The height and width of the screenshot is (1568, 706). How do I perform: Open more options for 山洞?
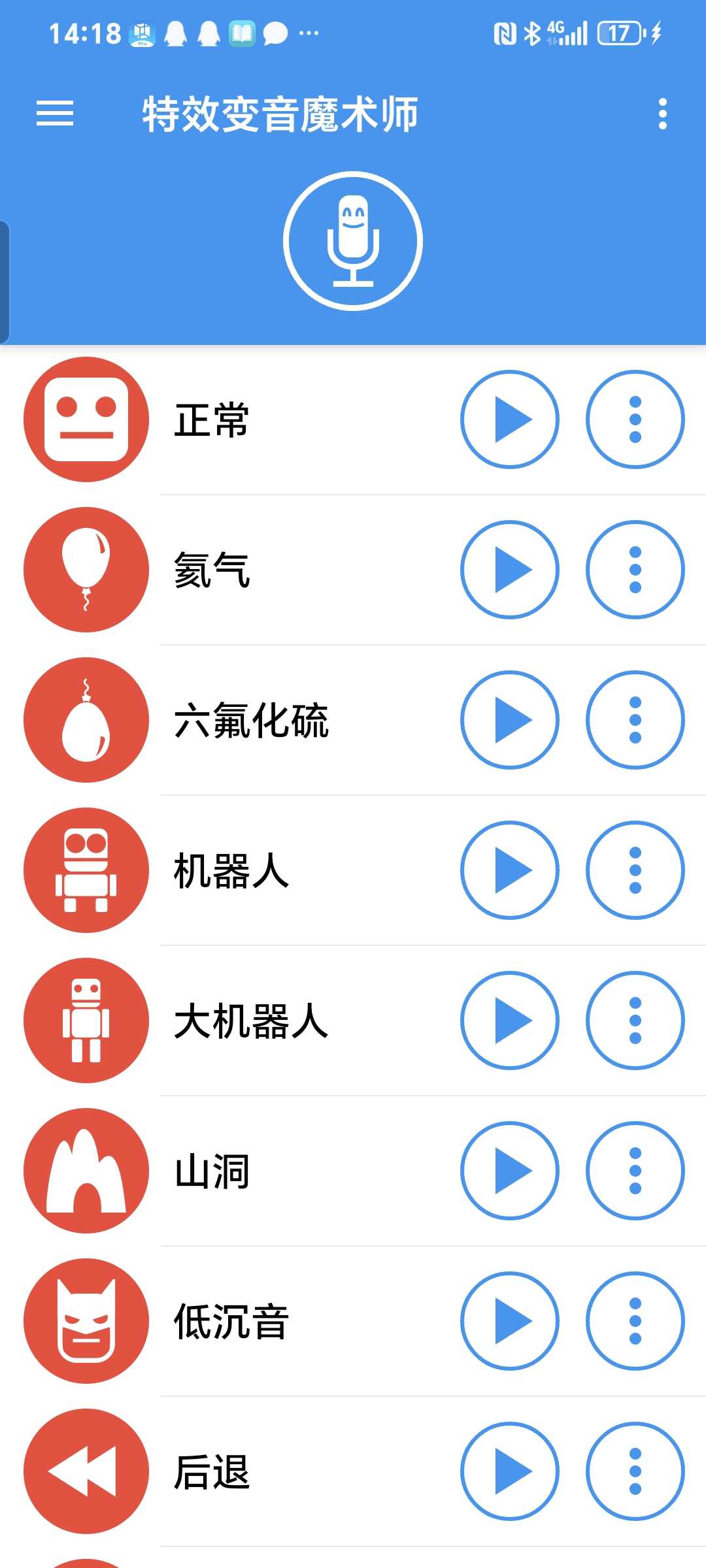click(x=635, y=1171)
